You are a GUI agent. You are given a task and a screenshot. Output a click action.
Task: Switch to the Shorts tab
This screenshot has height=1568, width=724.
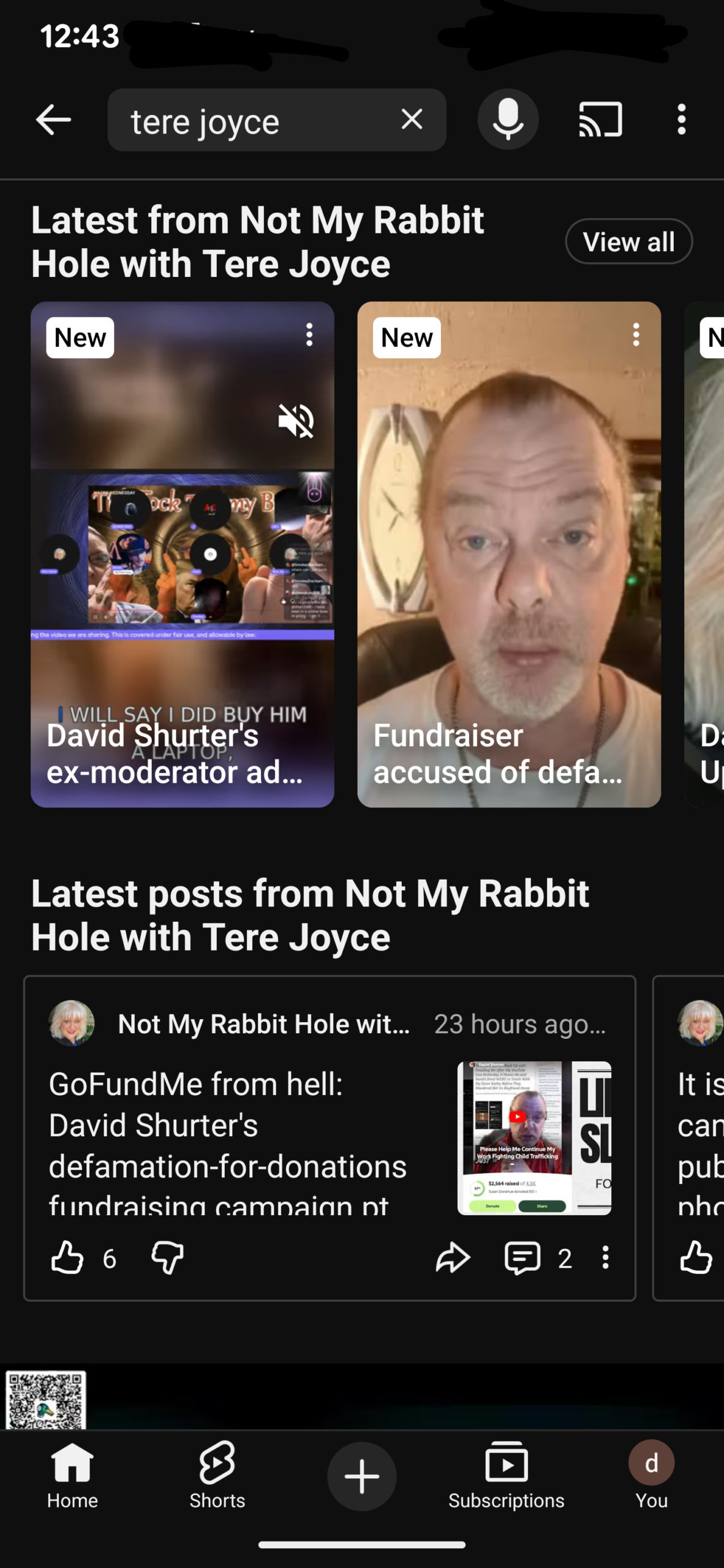(x=217, y=1475)
